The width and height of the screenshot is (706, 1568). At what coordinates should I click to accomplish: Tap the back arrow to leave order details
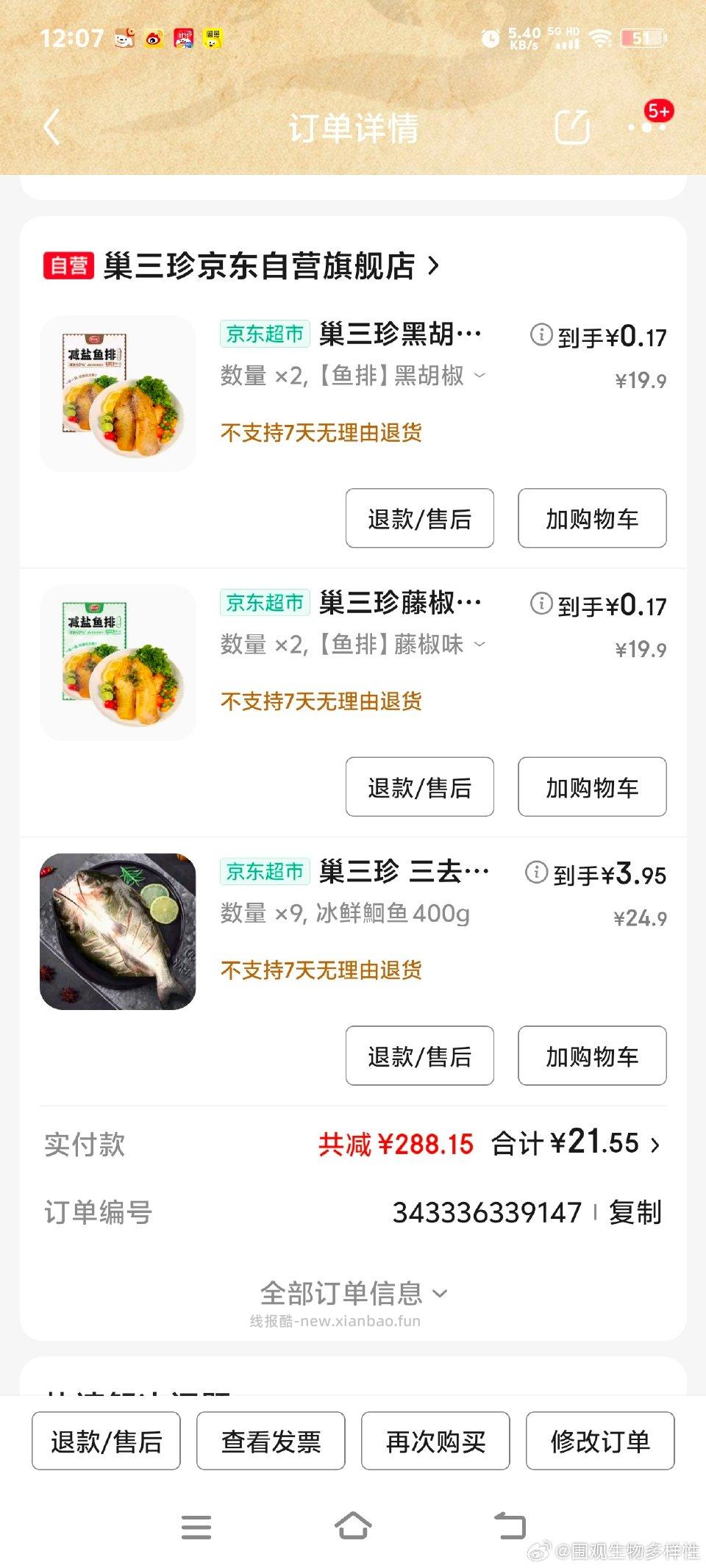coord(51,127)
